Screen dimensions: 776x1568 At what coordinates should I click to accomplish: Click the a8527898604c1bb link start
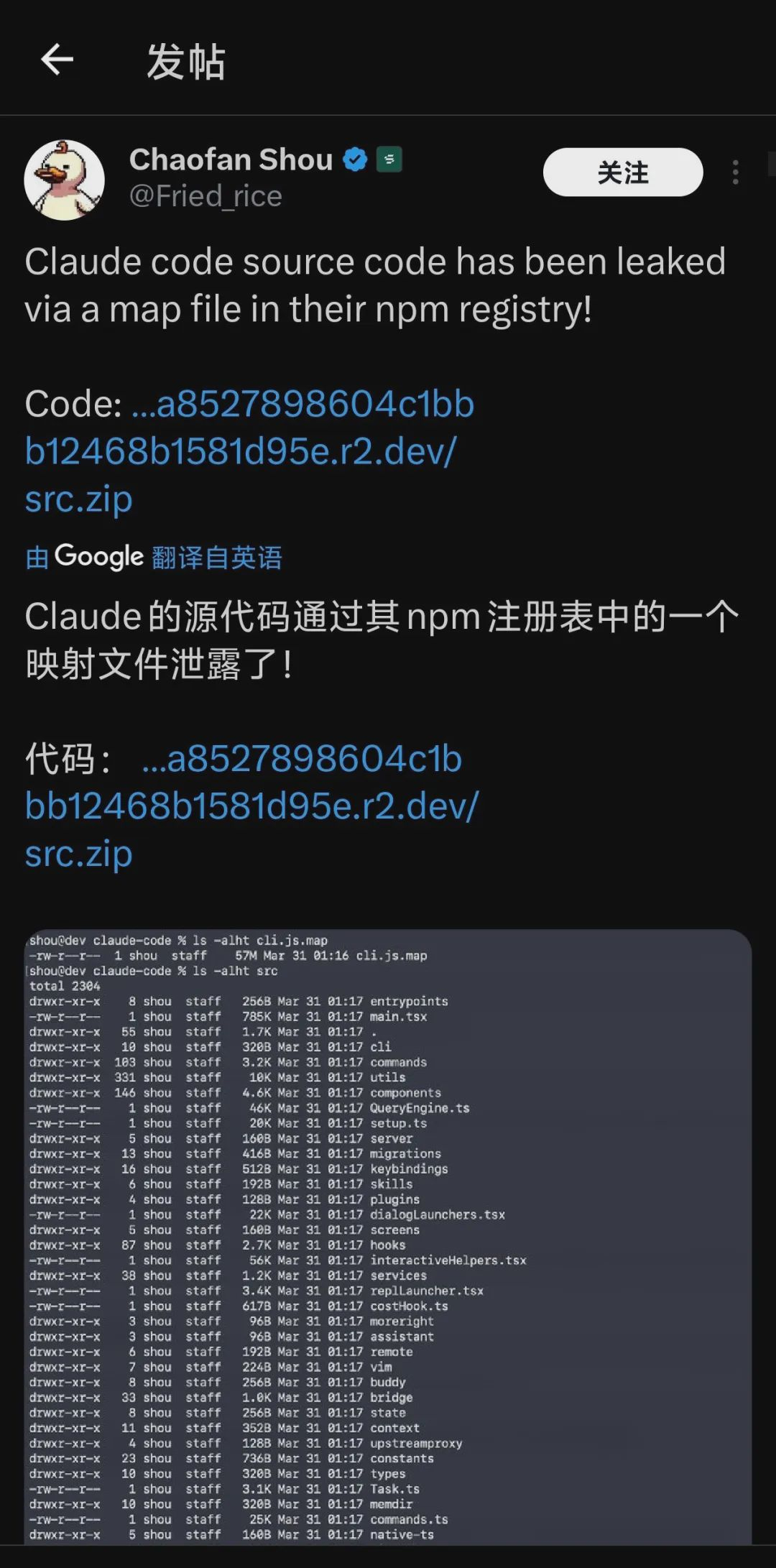click(302, 404)
